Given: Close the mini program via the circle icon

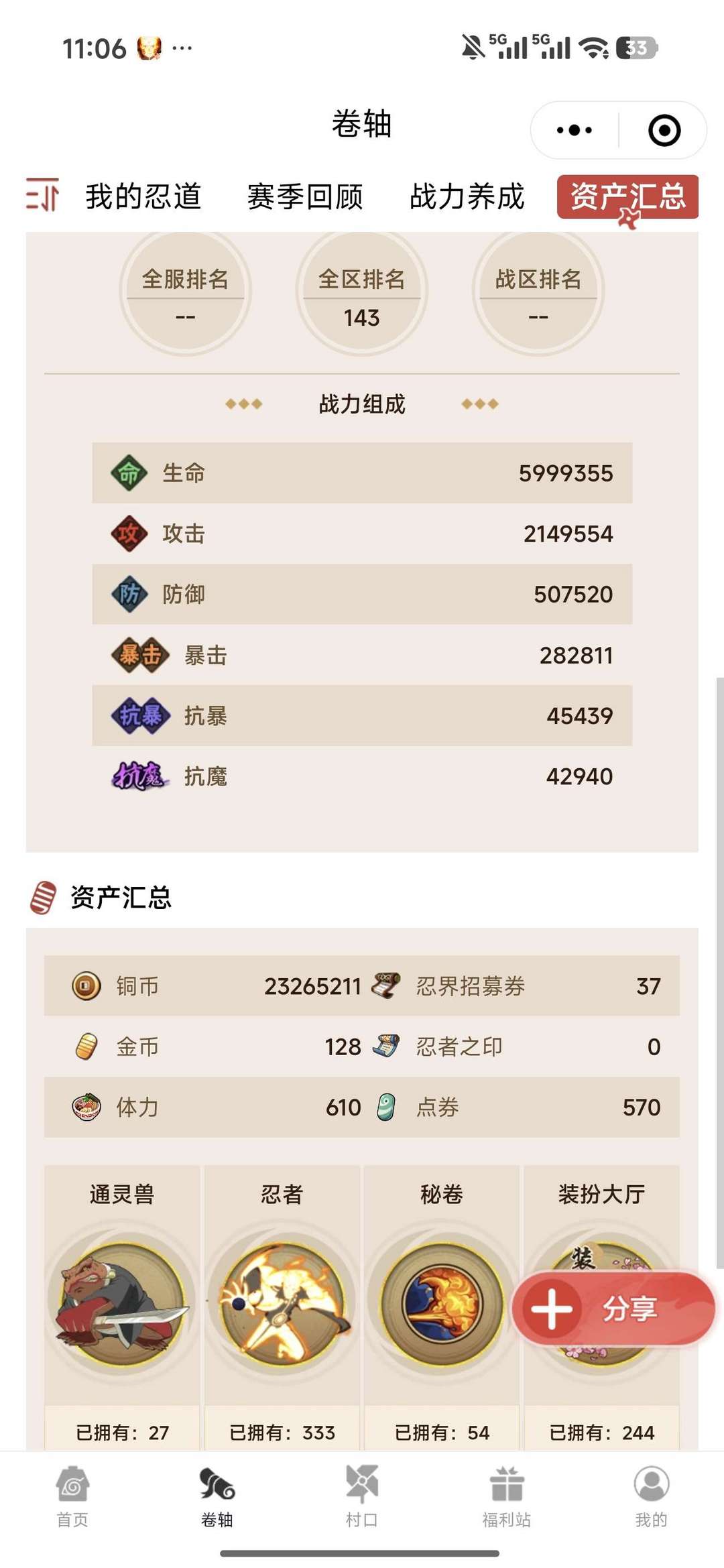Looking at the screenshot, I should tap(664, 130).
